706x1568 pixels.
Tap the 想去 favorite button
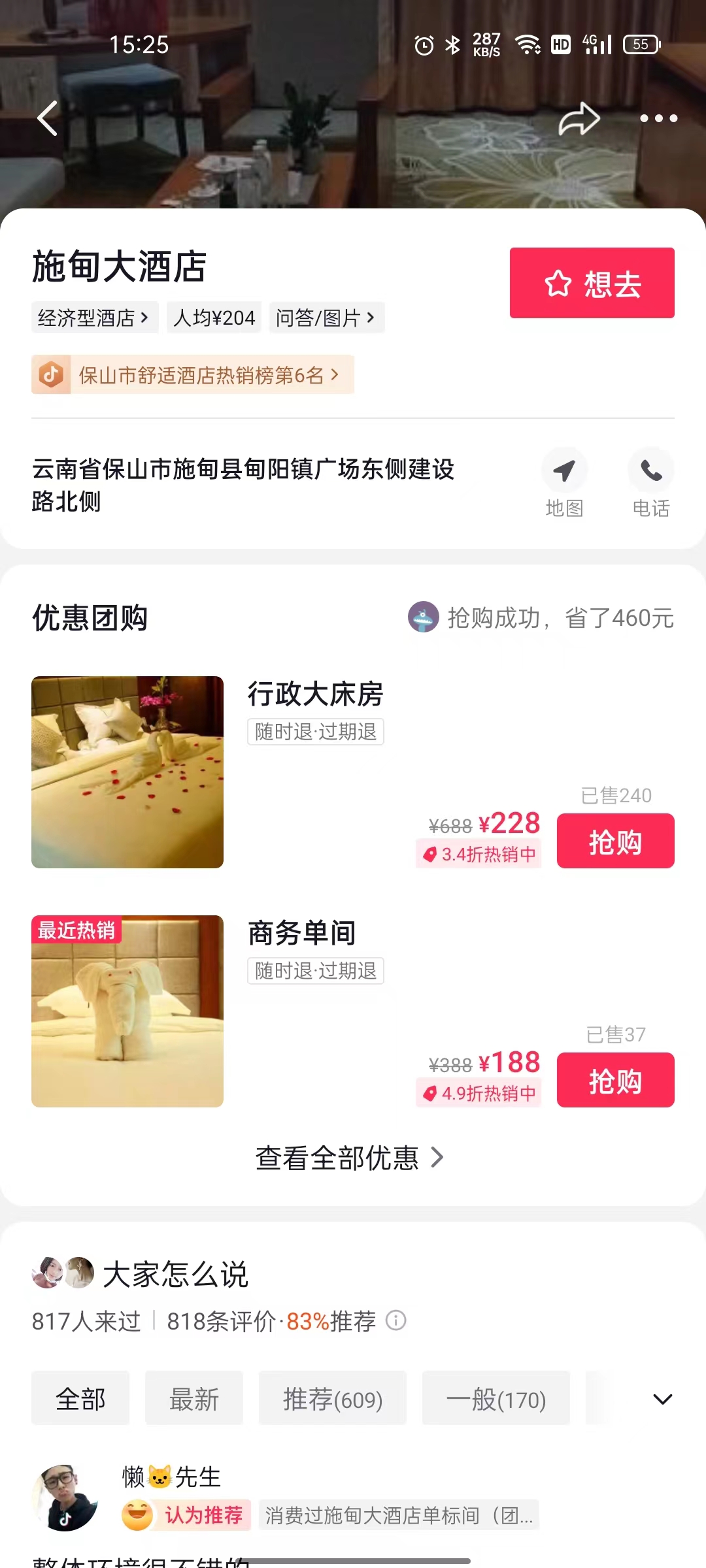click(592, 283)
